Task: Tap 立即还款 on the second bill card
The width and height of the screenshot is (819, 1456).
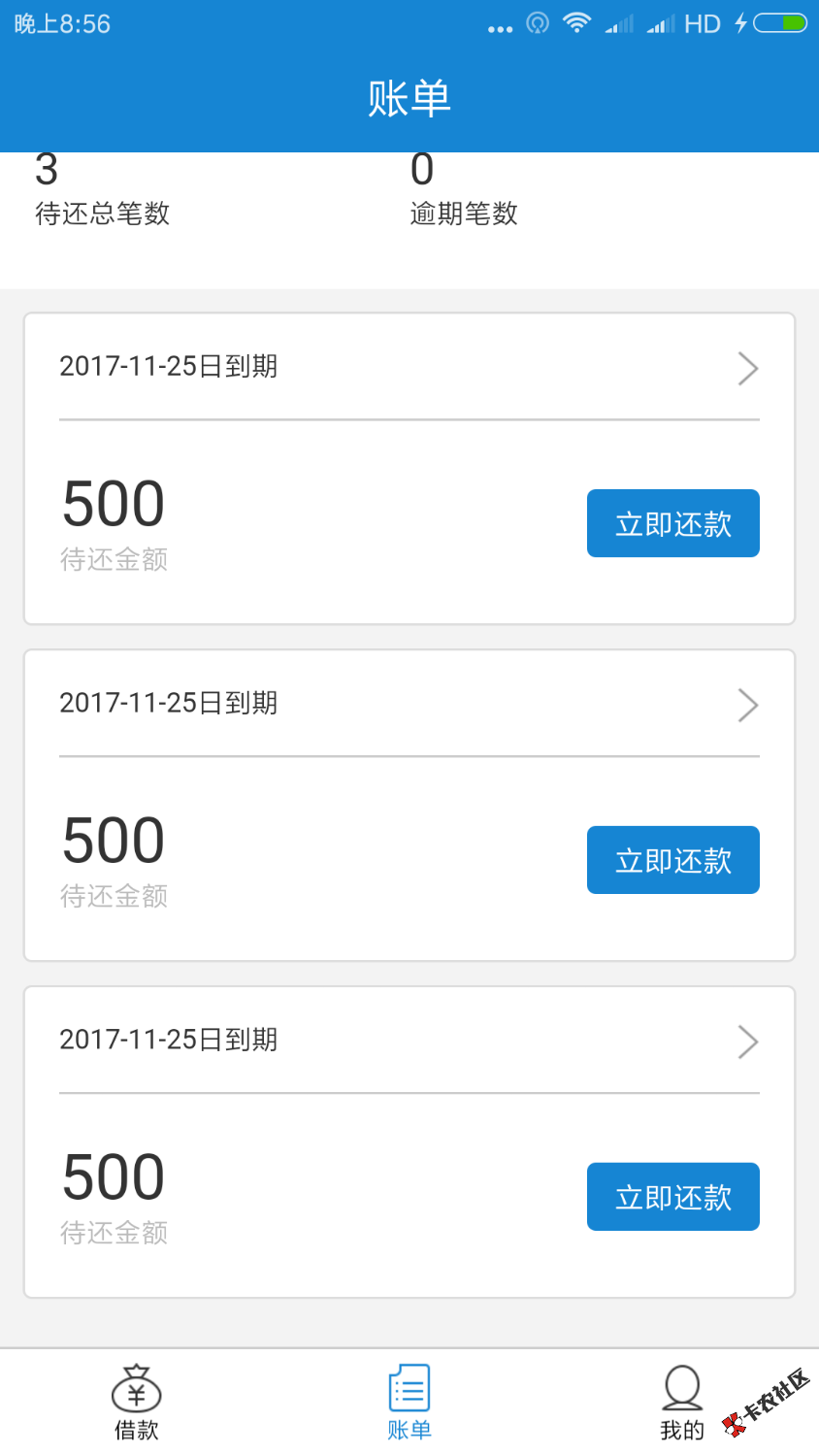Action: 672,860
